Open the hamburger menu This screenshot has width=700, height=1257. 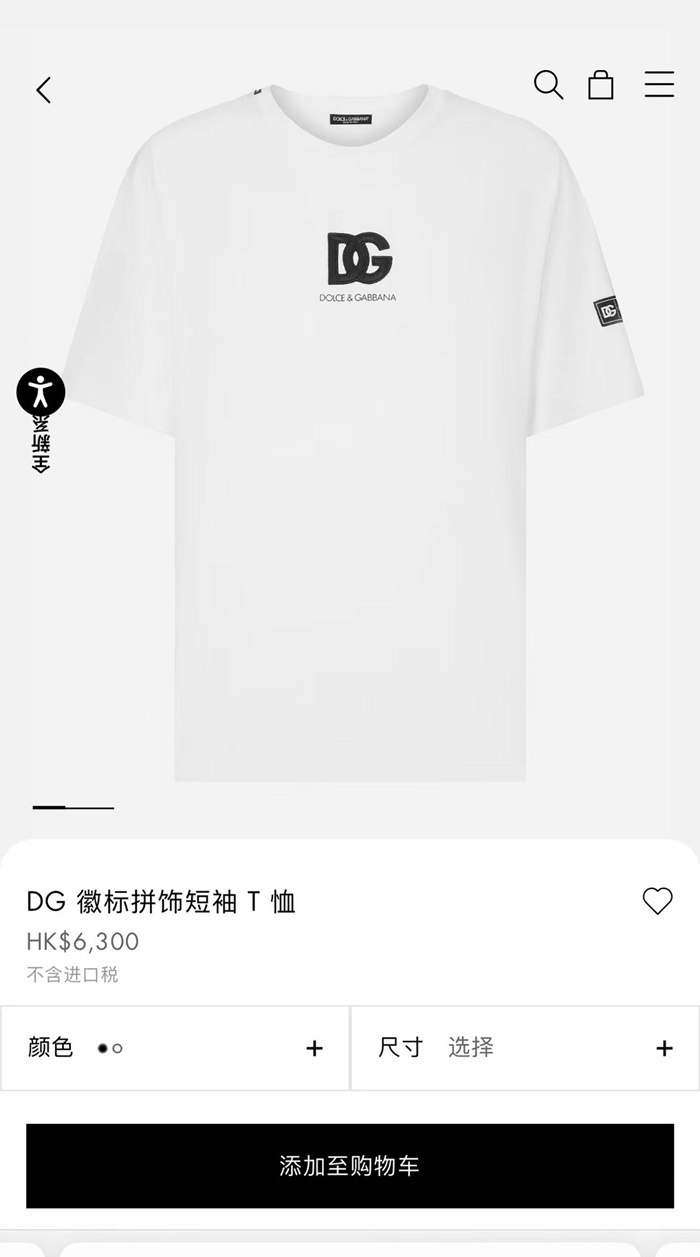659,85
